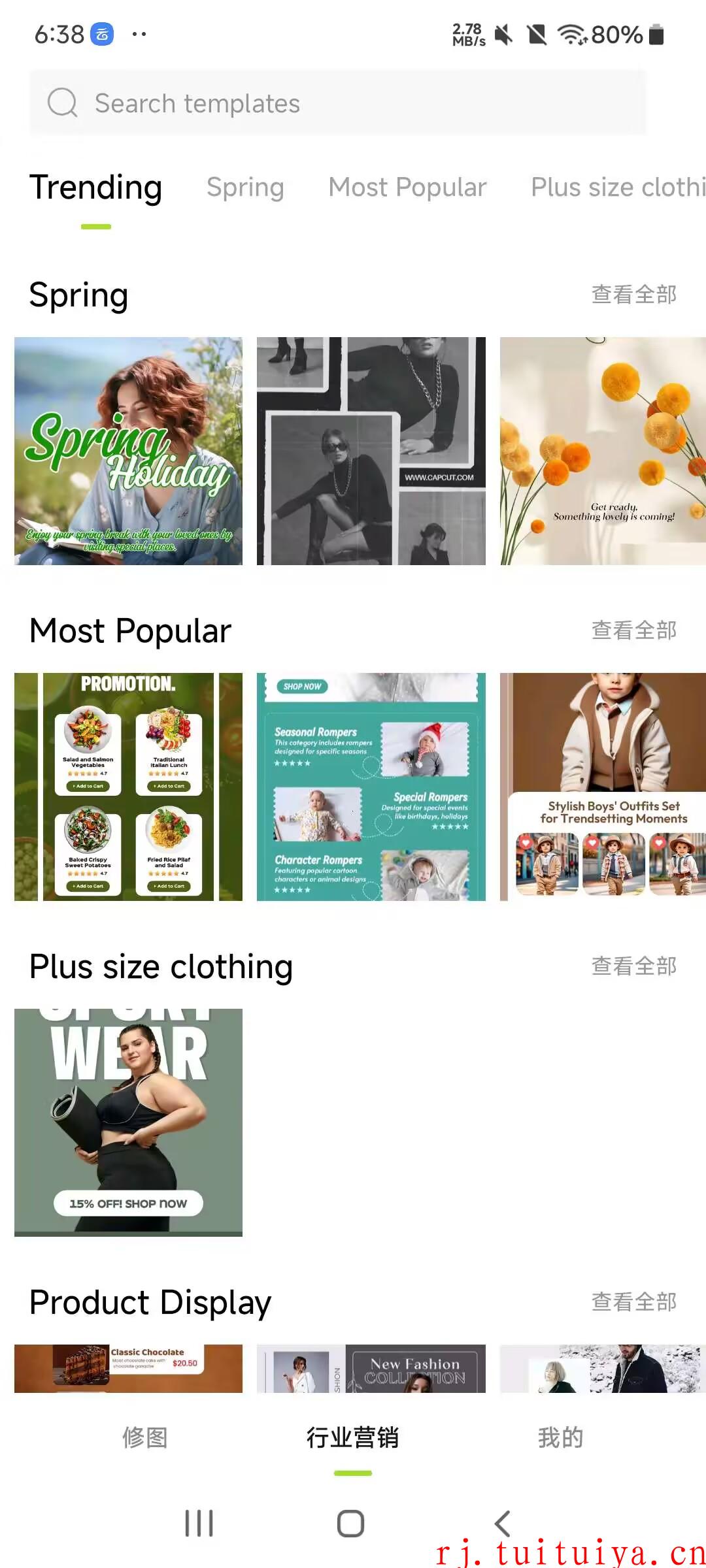The image size is (706, 1568).
Task: Select the Plus size clothing top tab
Action: coord(618,188)
